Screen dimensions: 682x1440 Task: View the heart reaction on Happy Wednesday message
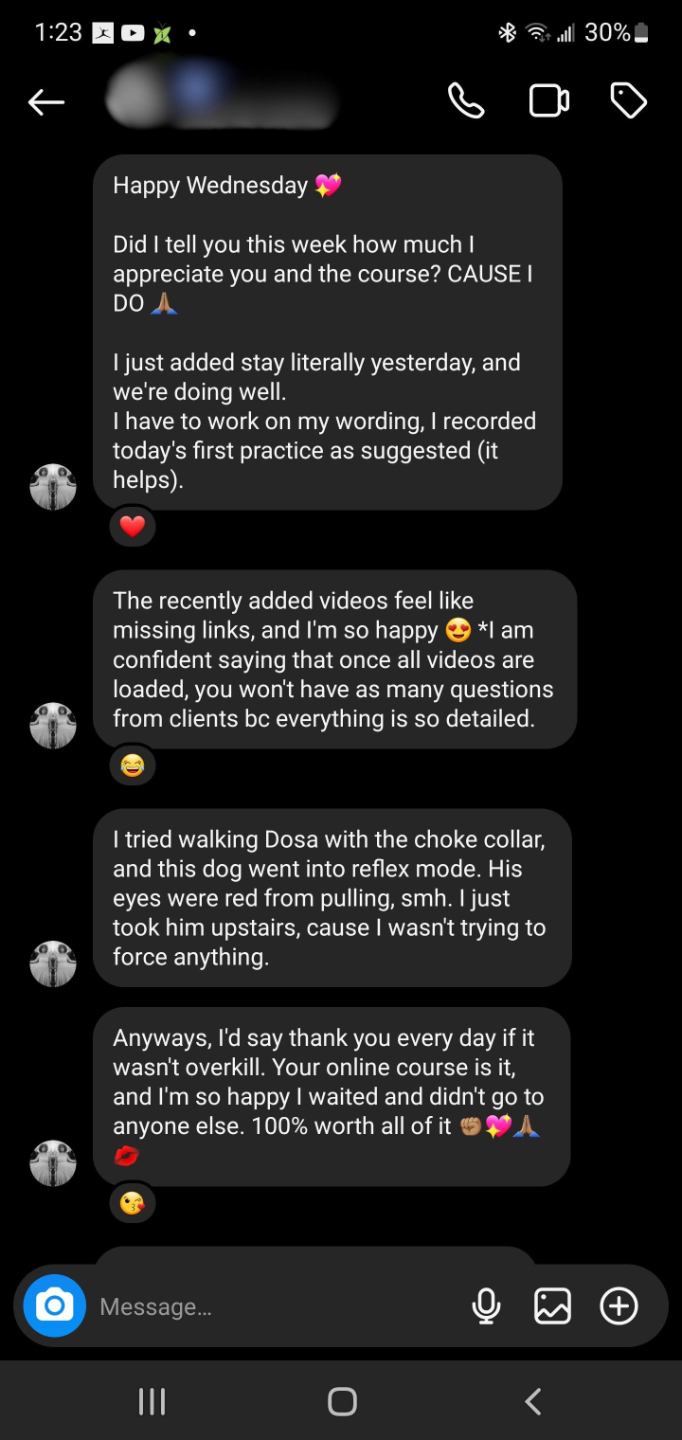(x=132, y=526)
